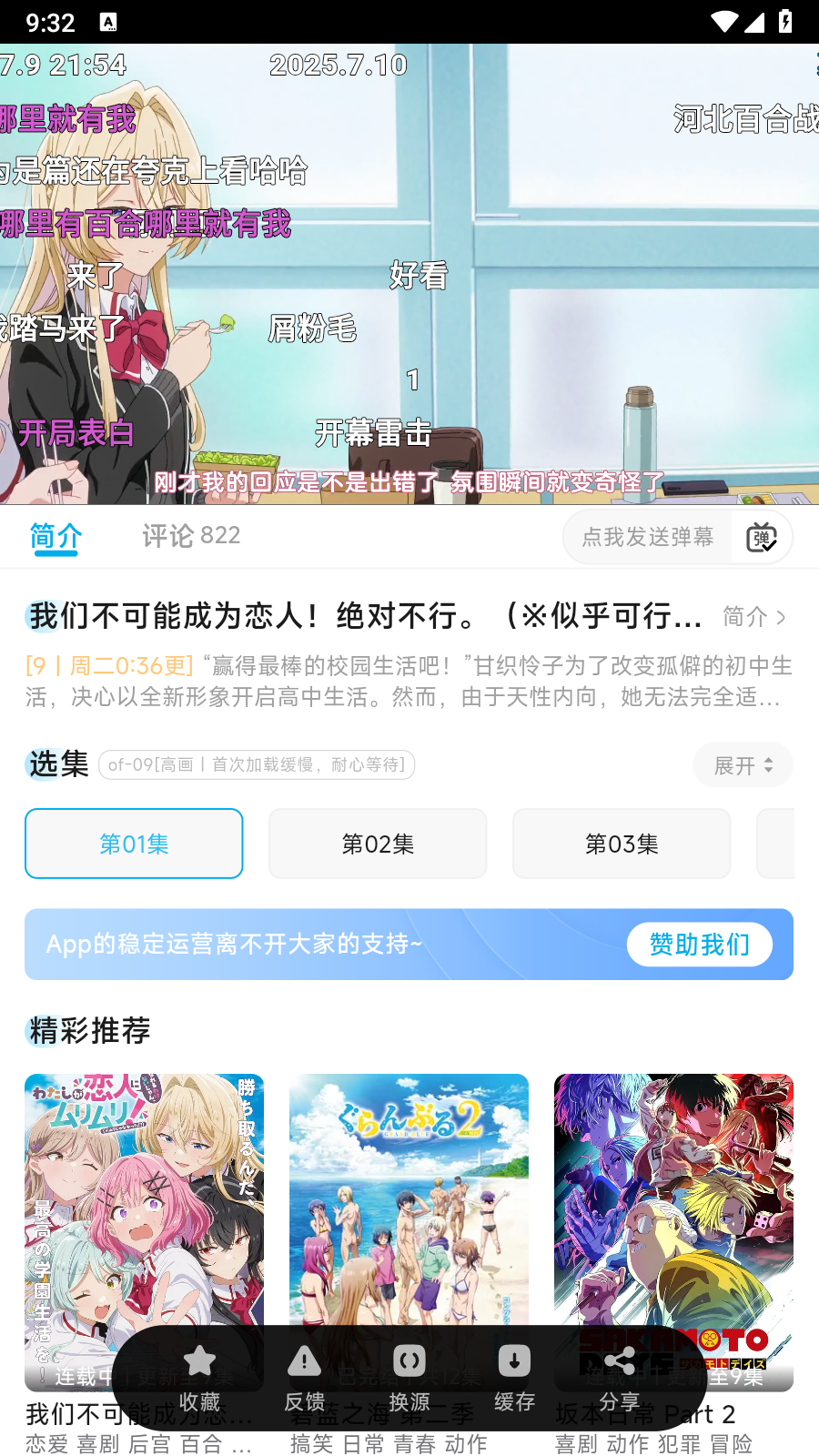819x1456 pixels.
Task: Open the 我们不可能成为恋人 recommendation card
Action: [144, 1201]
